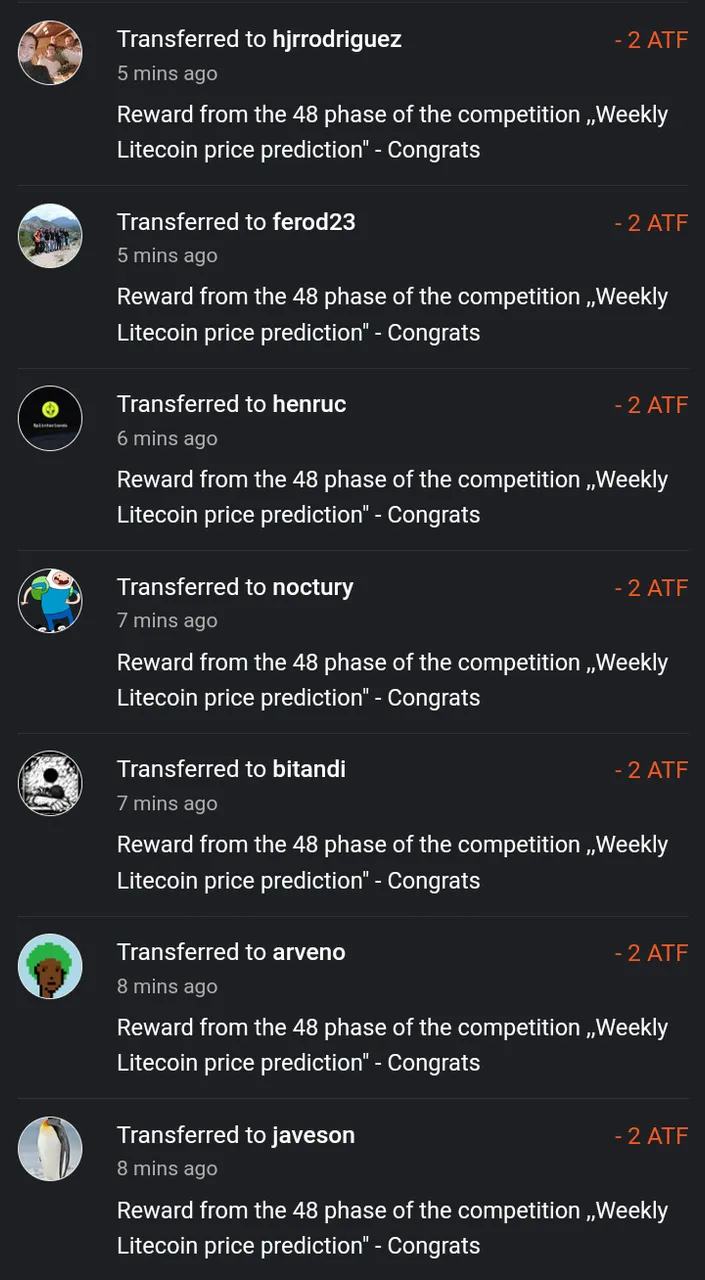The image size is (705, 1280).
Task: View noctury's profile via the username
Action: 312,587
